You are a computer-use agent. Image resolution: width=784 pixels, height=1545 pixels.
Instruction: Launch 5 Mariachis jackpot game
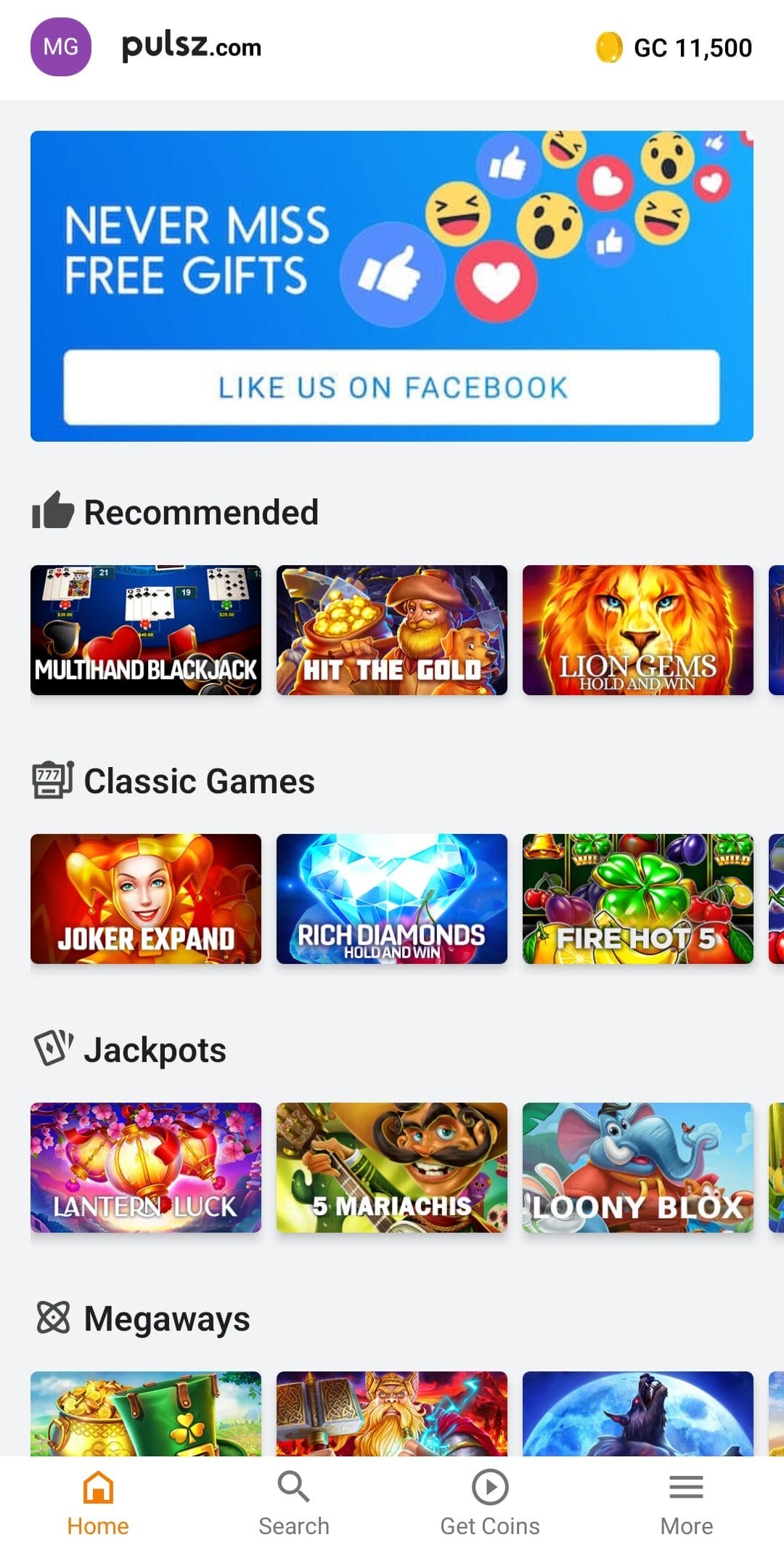coord(392,1167)
